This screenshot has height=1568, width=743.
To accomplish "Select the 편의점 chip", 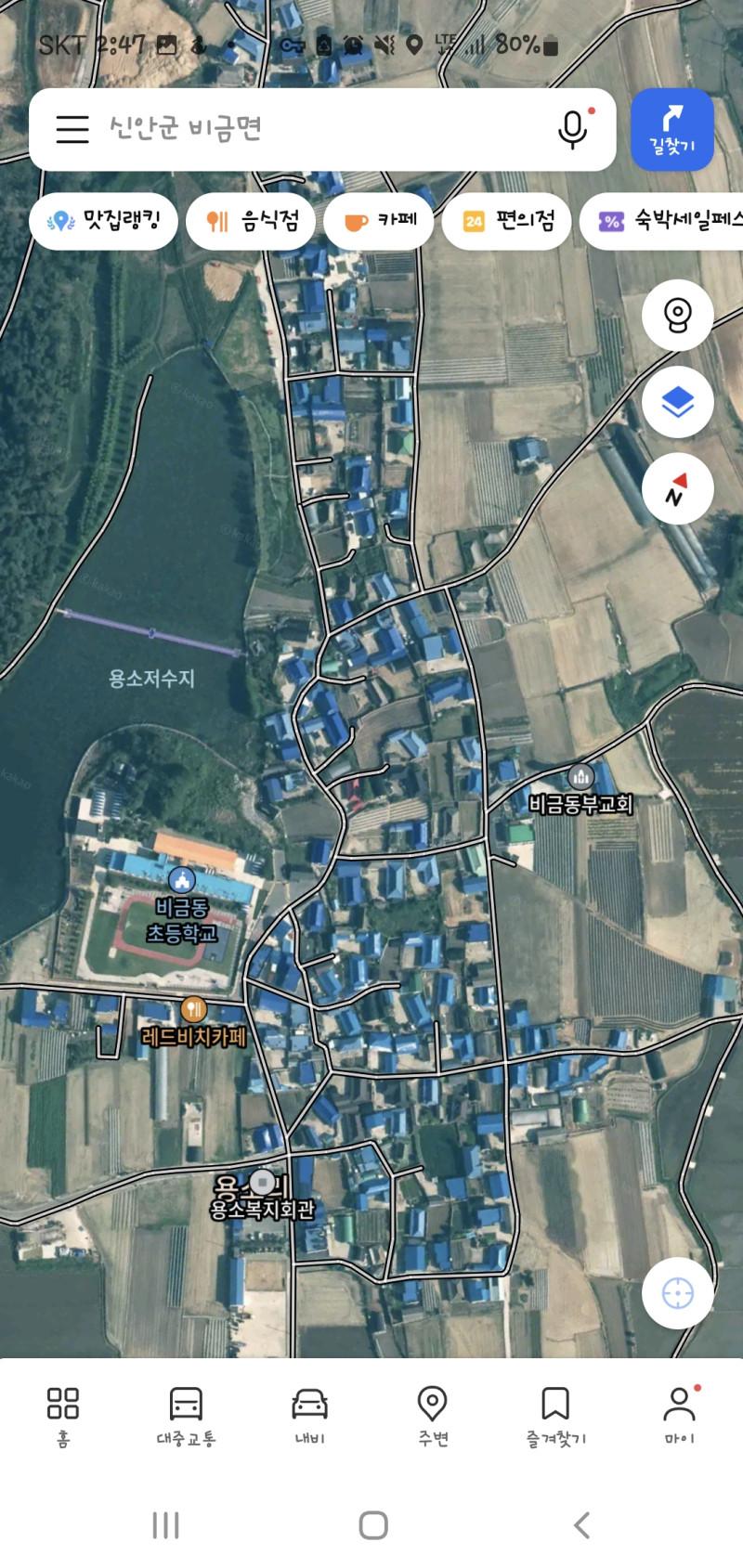I will 506,221.
